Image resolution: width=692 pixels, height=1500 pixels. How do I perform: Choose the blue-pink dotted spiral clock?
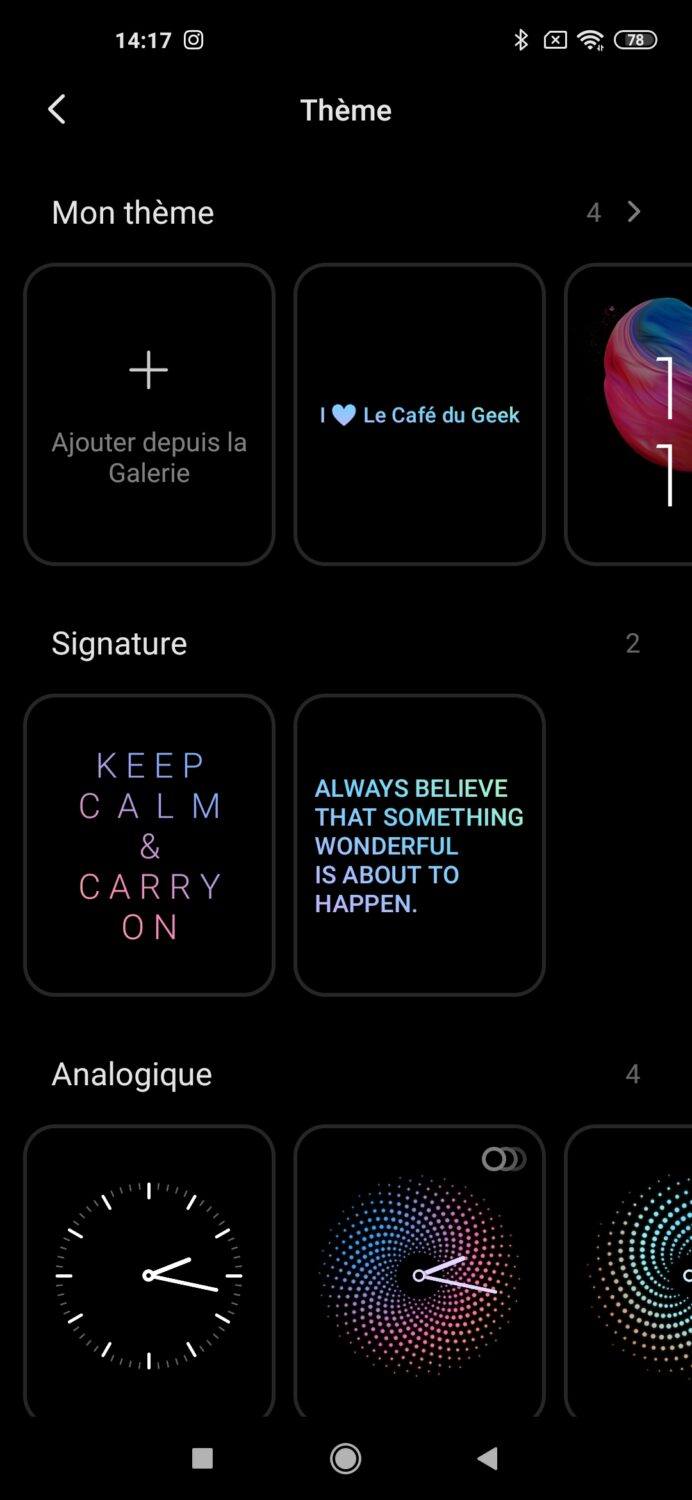[x=419, y=1274]
